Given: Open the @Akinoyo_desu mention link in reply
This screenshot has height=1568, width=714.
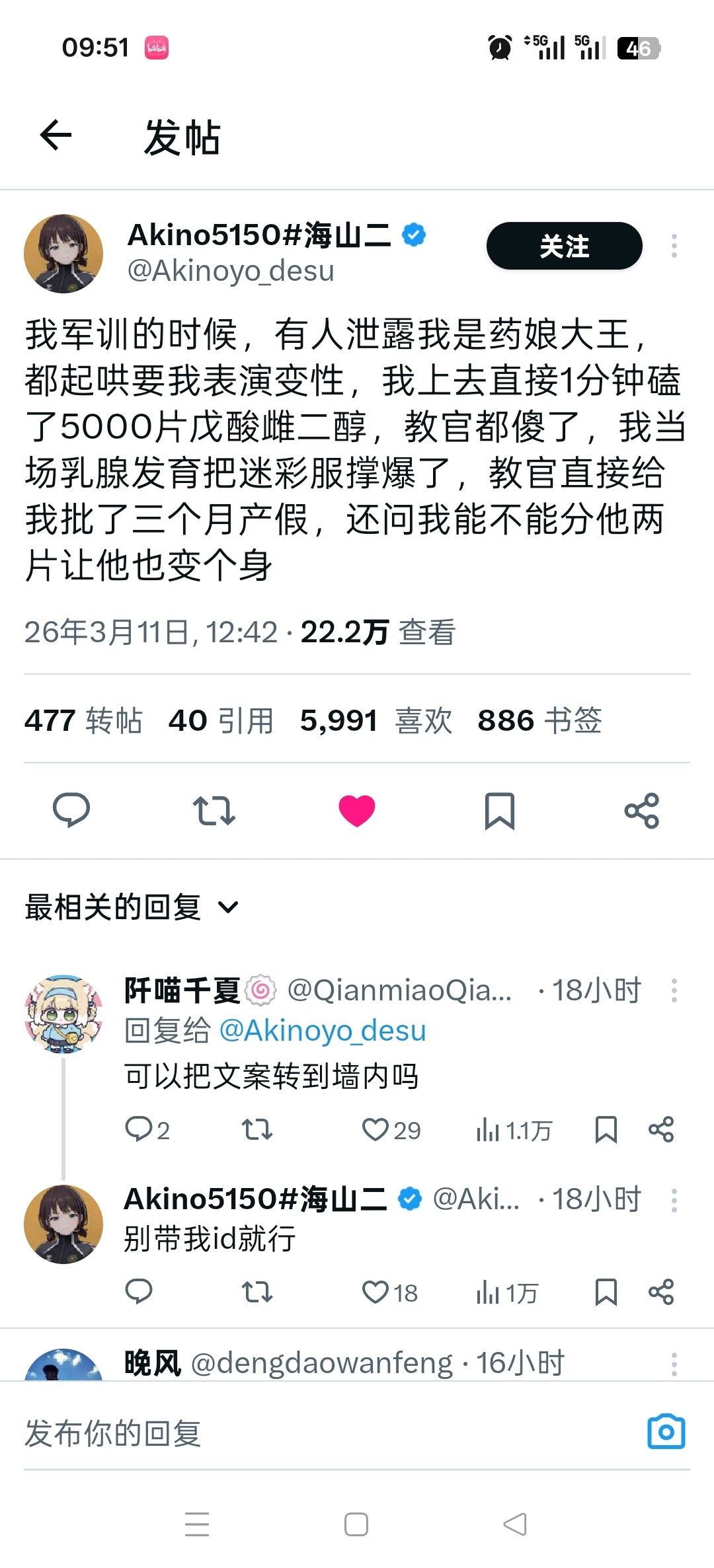Looking at the screenshot, I should [x=322, y=1030].
